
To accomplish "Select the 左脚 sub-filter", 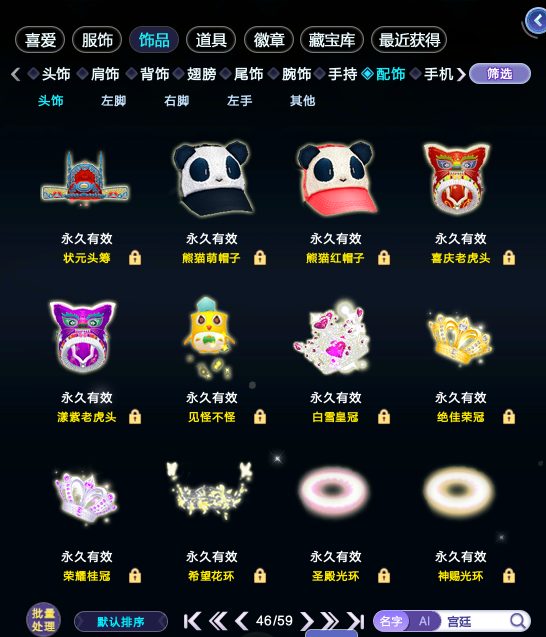I will pos(113,101).
